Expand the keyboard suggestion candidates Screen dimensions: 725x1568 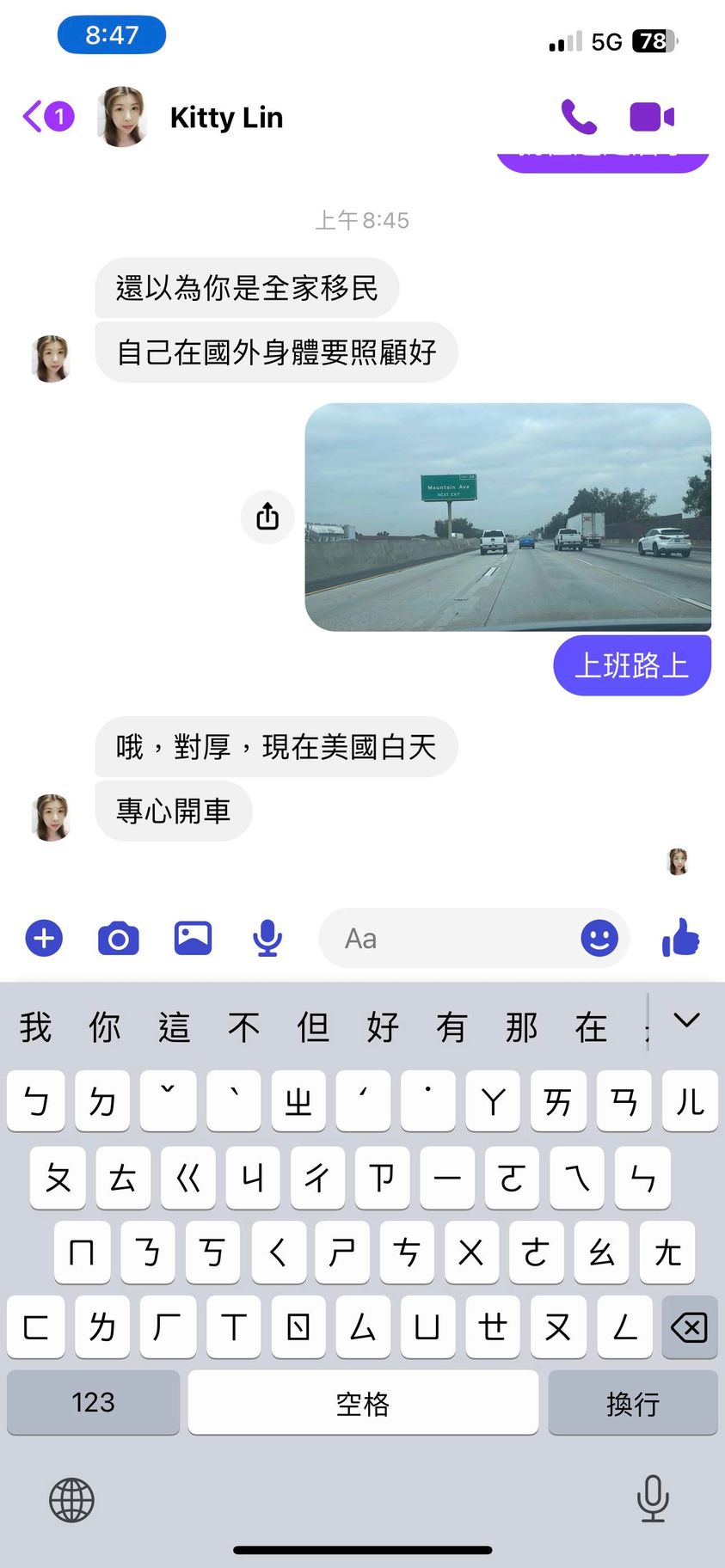(x=686, y=1021)
